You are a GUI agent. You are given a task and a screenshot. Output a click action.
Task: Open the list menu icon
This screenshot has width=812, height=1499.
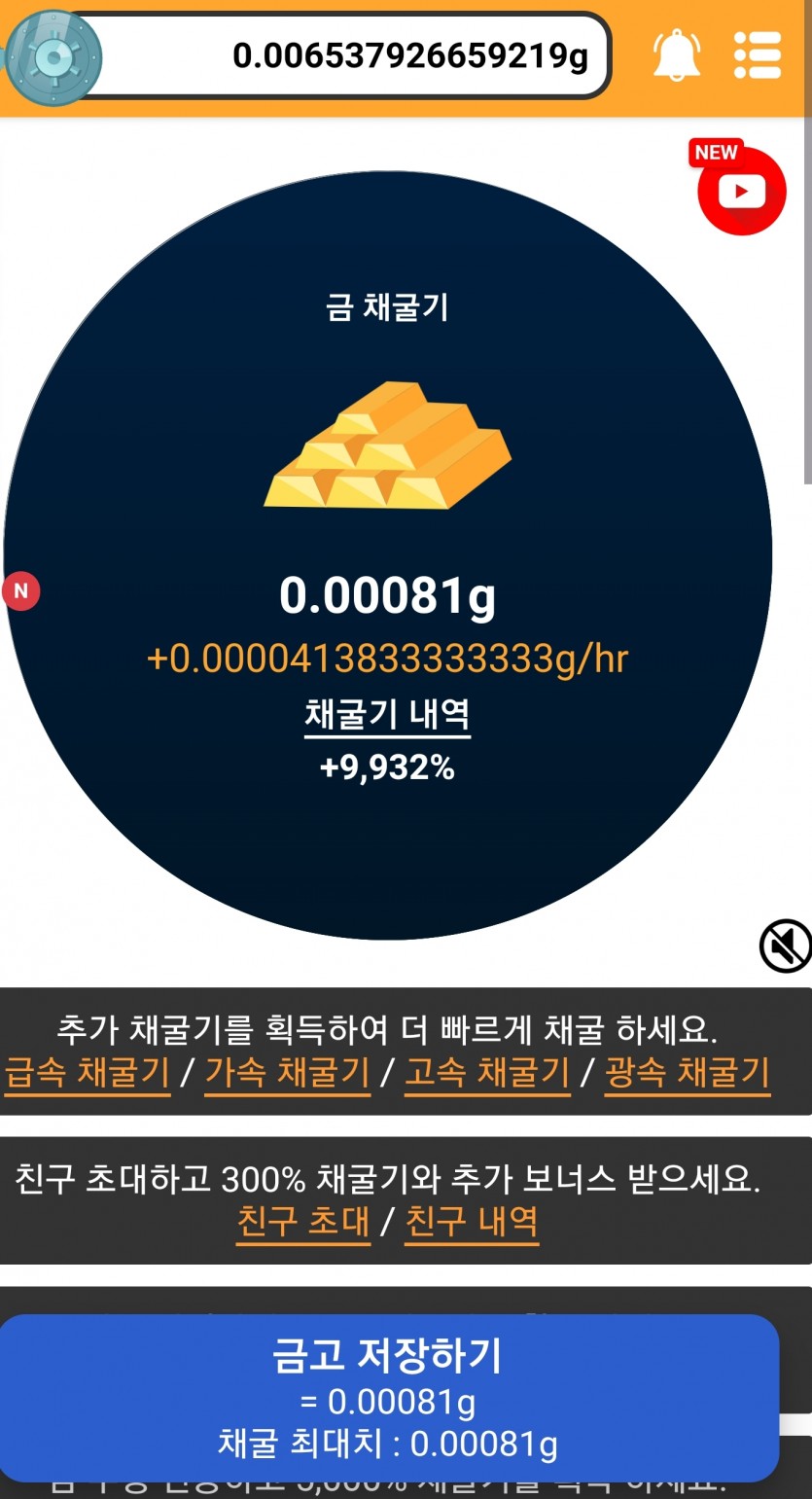point(758,55)
